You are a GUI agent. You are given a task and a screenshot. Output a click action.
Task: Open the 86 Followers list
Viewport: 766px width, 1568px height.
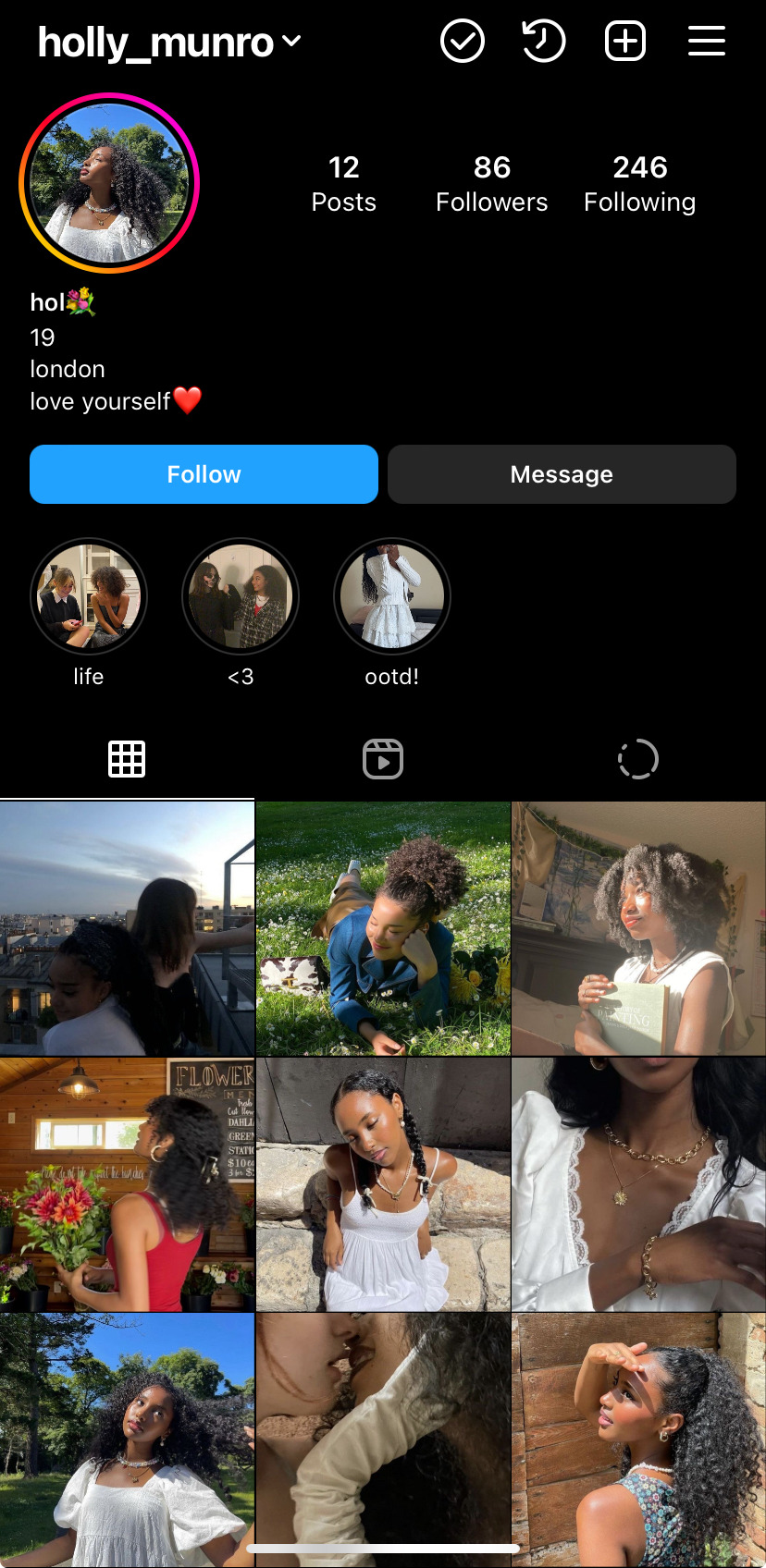point(491,183)
